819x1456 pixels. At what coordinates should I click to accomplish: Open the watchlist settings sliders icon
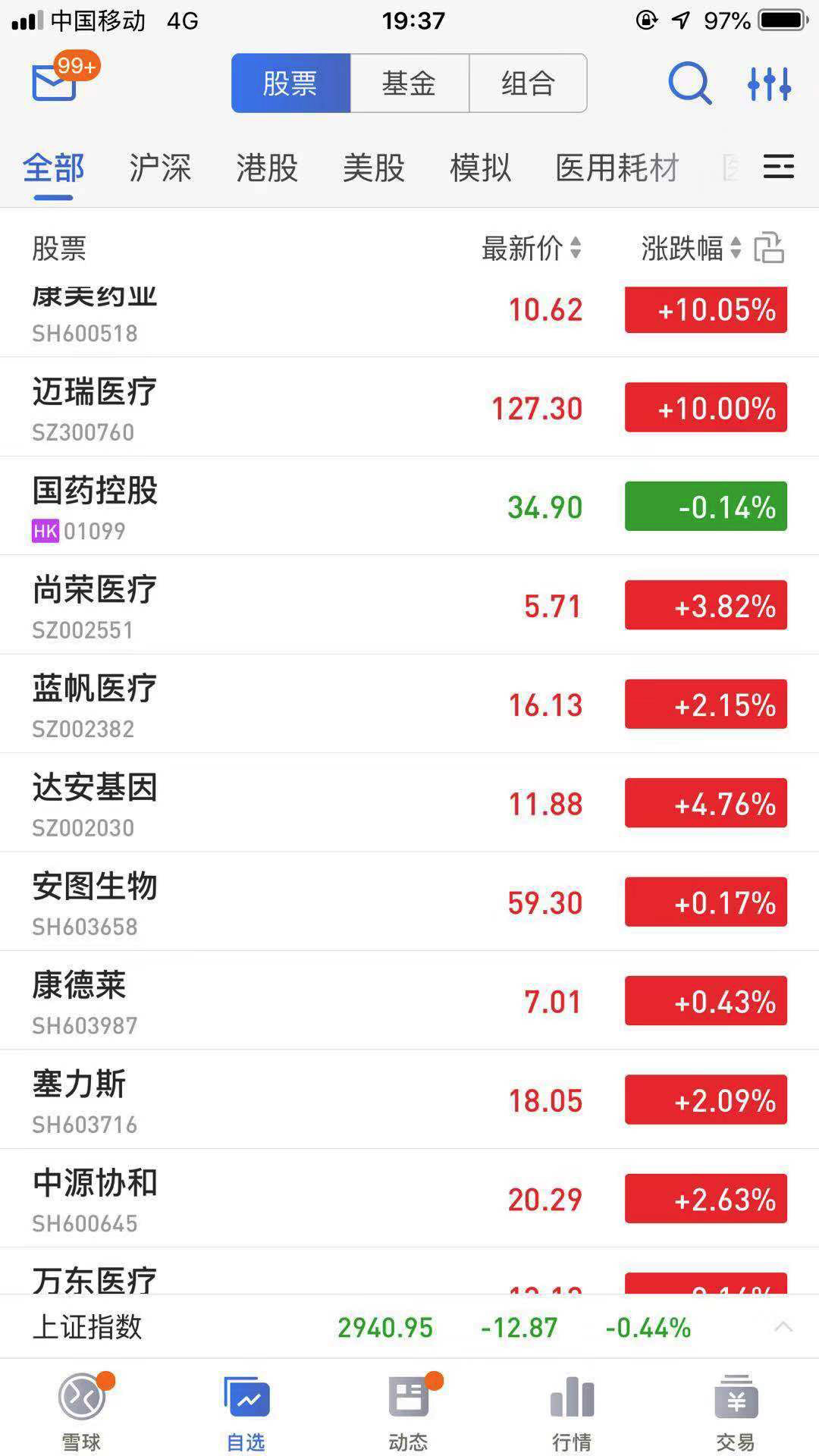(x=769, y=83)
